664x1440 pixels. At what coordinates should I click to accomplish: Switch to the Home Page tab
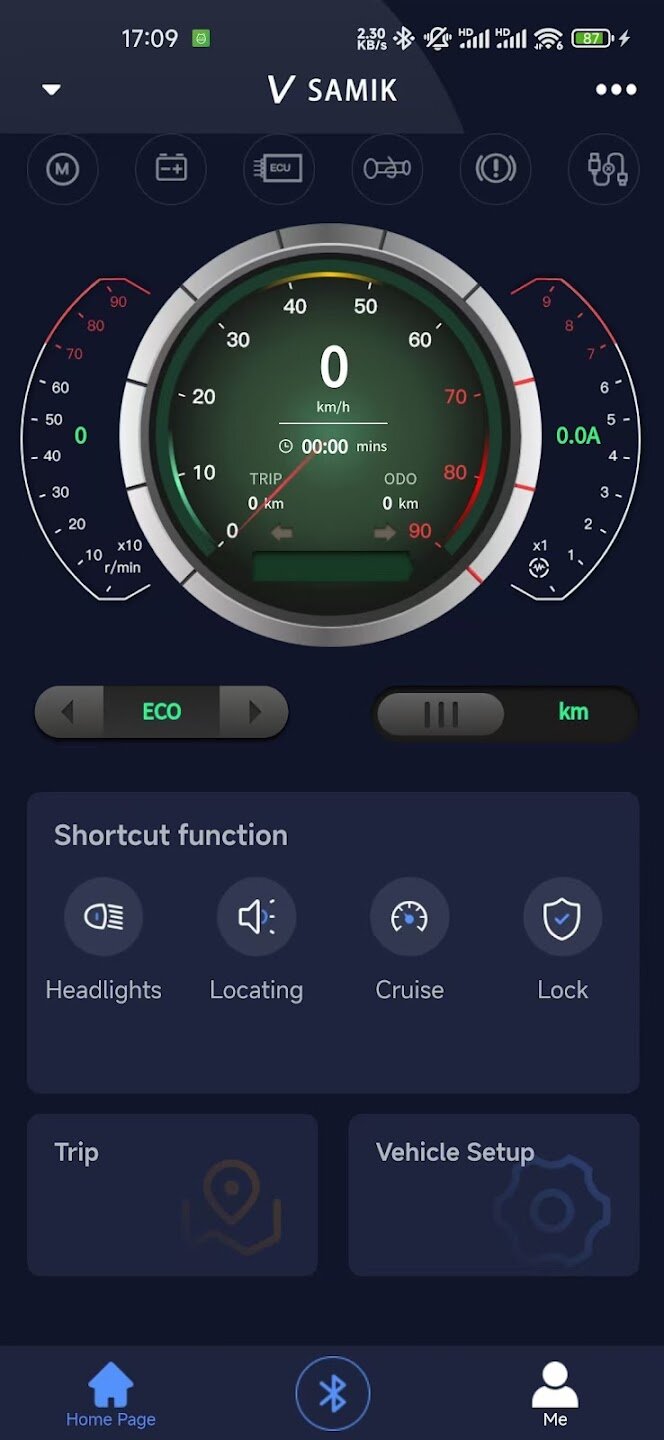(111, 1395)
